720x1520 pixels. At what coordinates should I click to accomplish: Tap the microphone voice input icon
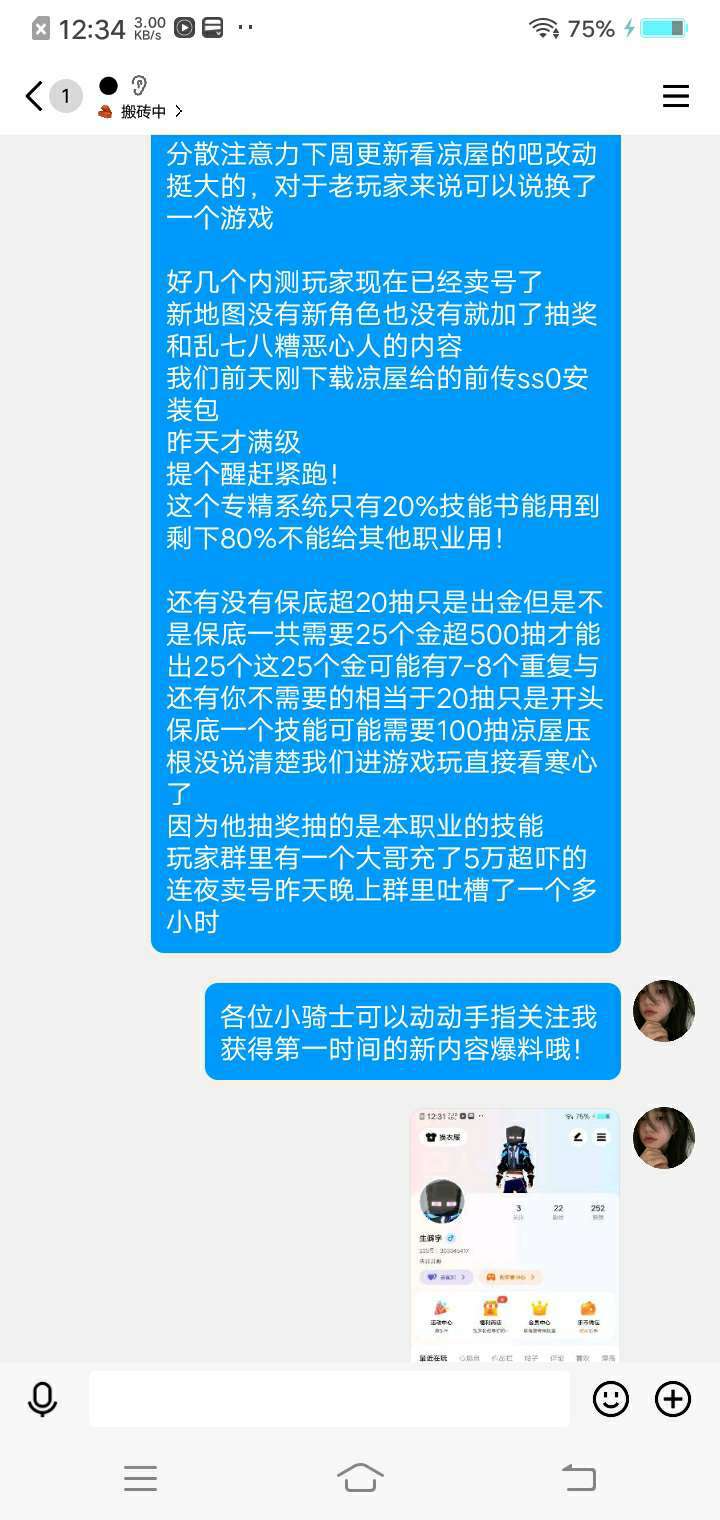click(43, 1399)
